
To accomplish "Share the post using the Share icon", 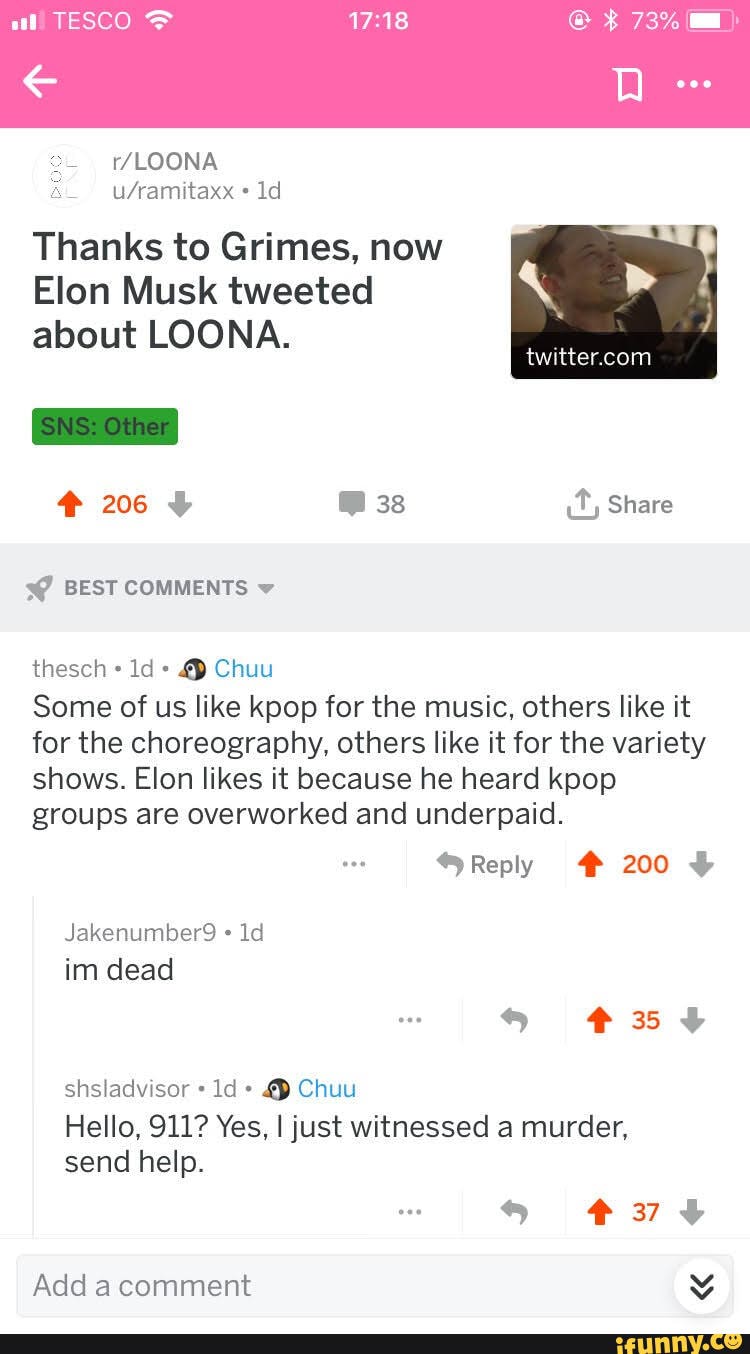I will click(x=620, y=504).
